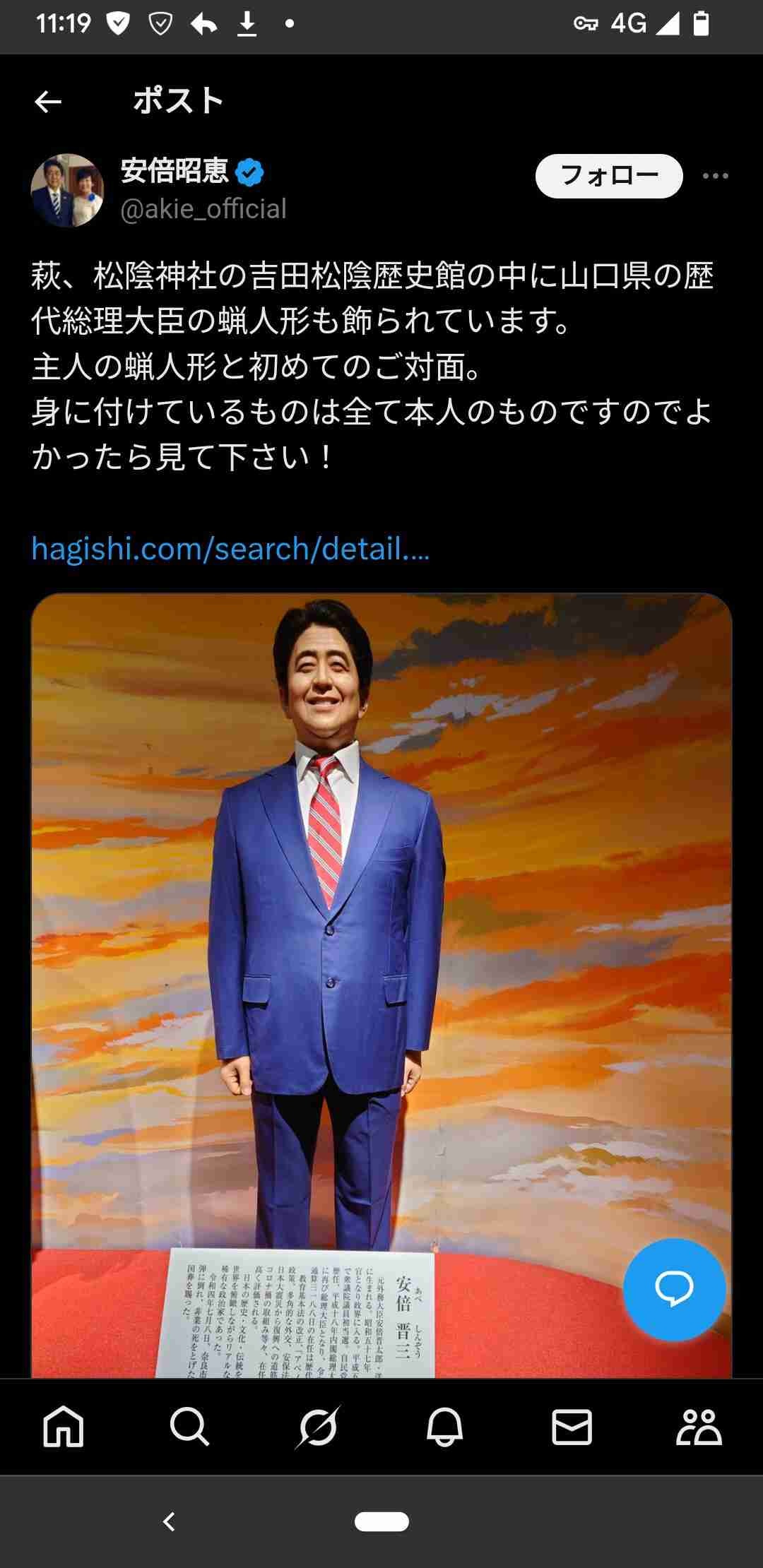This screenshot has height=1568, width=763.
Task: Reply with the blue floating button
Action: tap(674, 1289)
